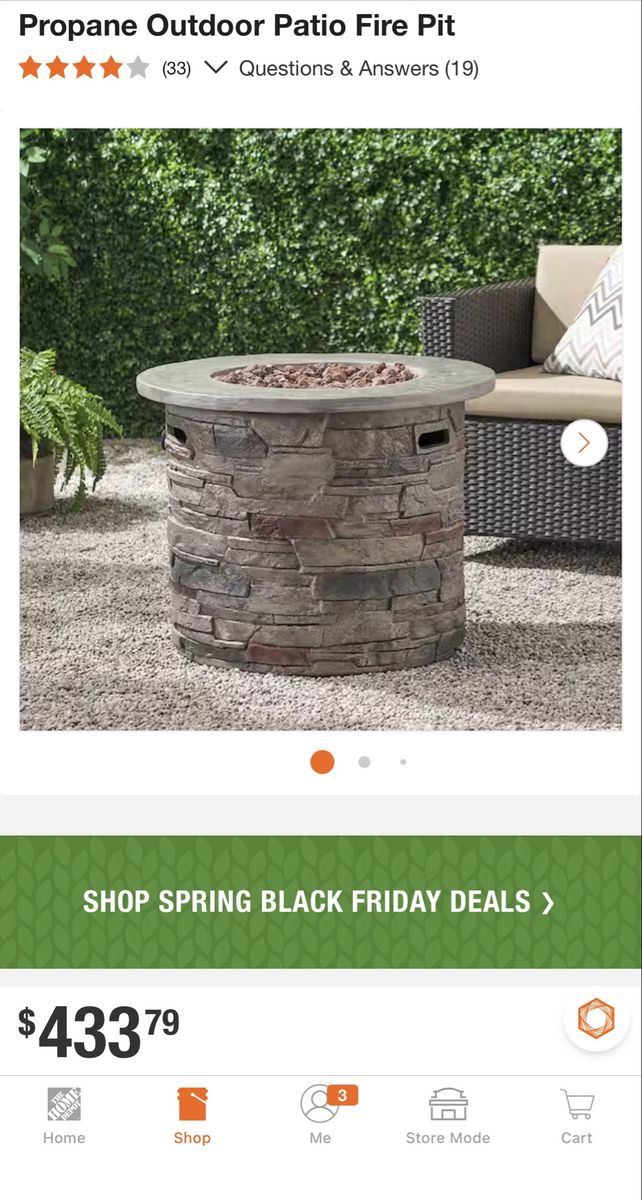Image resolution: width=642 pixels, height=1200 pixels.
Task: Show the next product image
Action: coord(584,443)
